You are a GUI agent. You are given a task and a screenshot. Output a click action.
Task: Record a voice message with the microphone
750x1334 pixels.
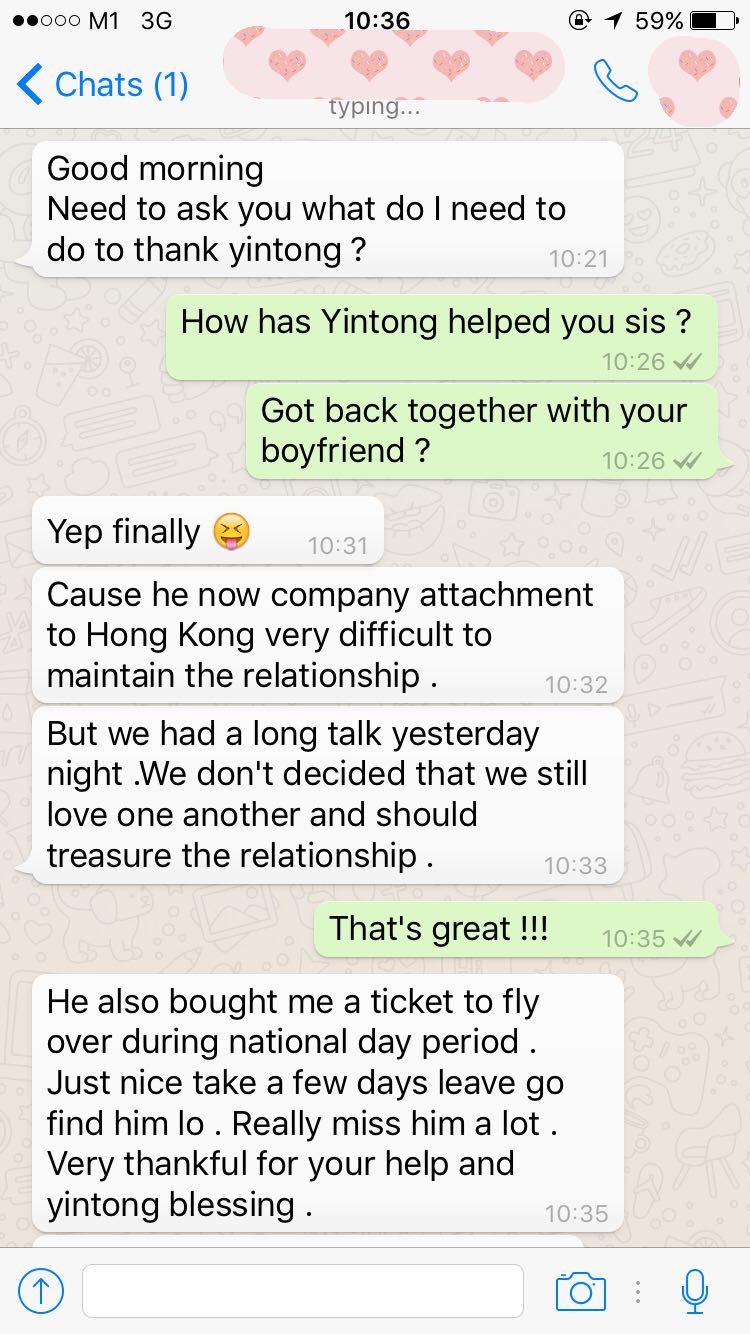coord(694,1291)
